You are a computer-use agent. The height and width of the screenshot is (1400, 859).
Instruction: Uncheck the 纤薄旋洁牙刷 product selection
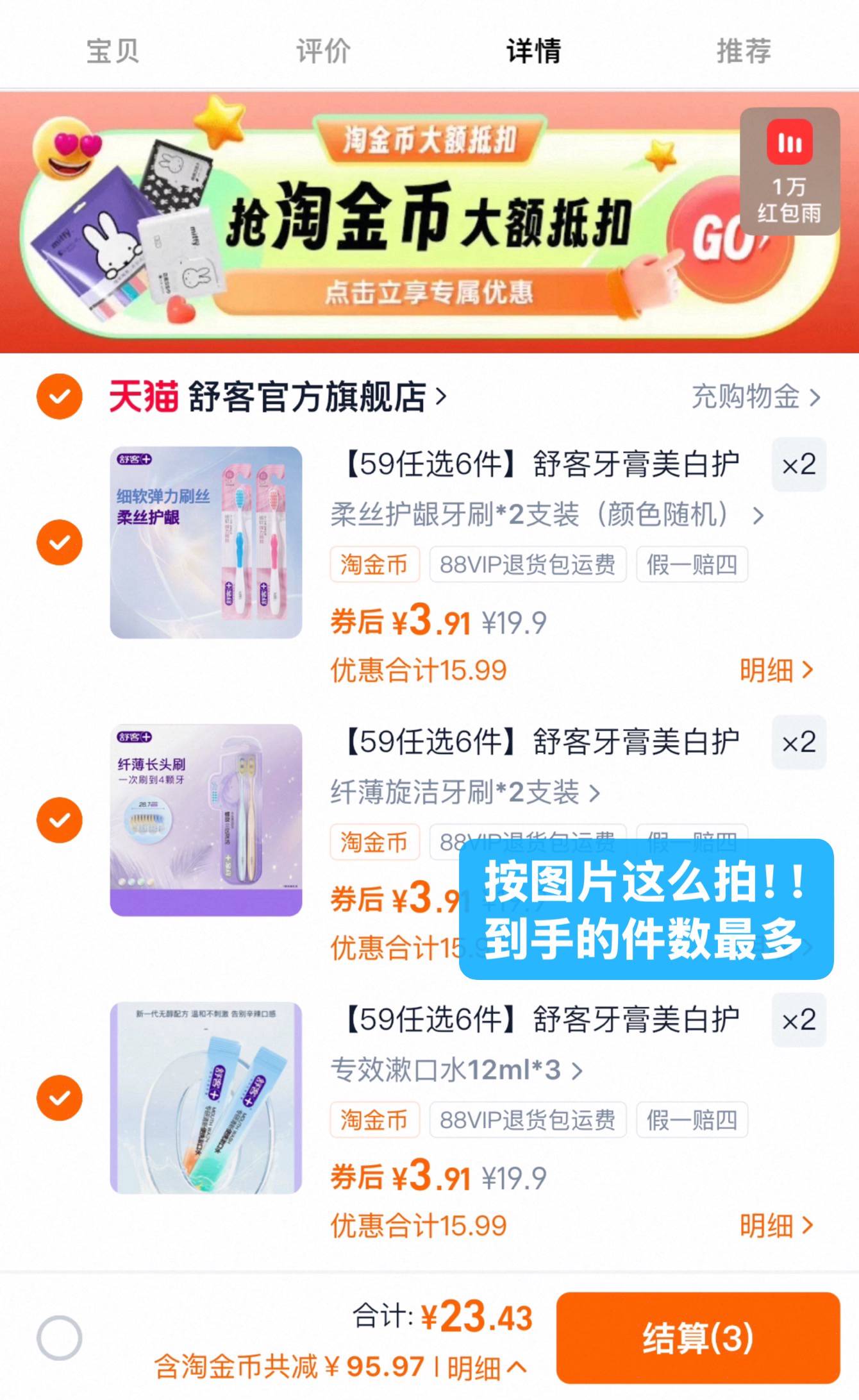click(x=58, y=821)
